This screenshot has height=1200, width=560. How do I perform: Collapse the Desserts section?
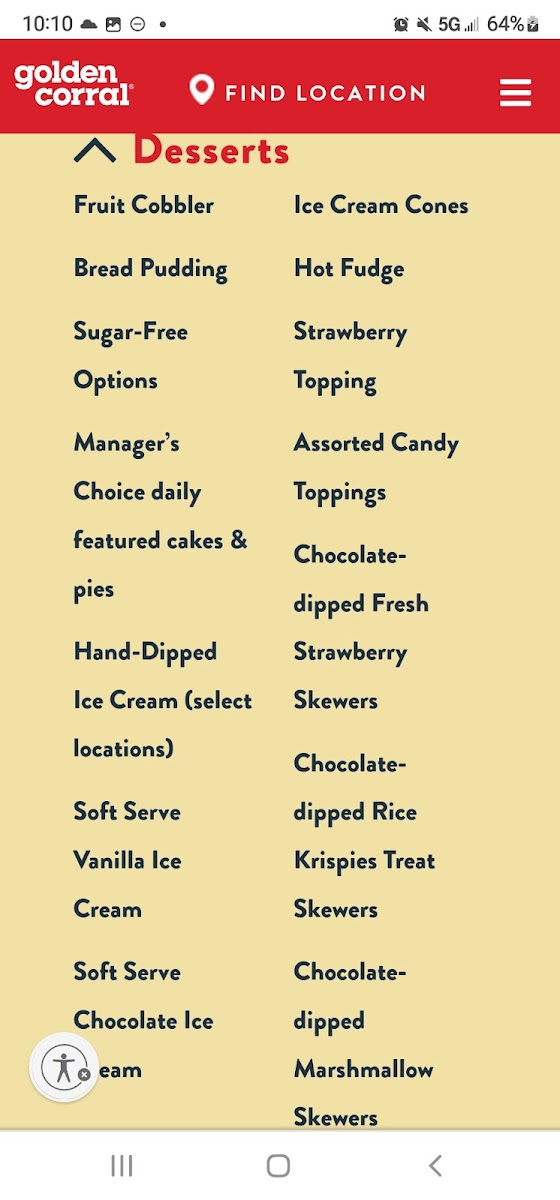coord(95,151)
